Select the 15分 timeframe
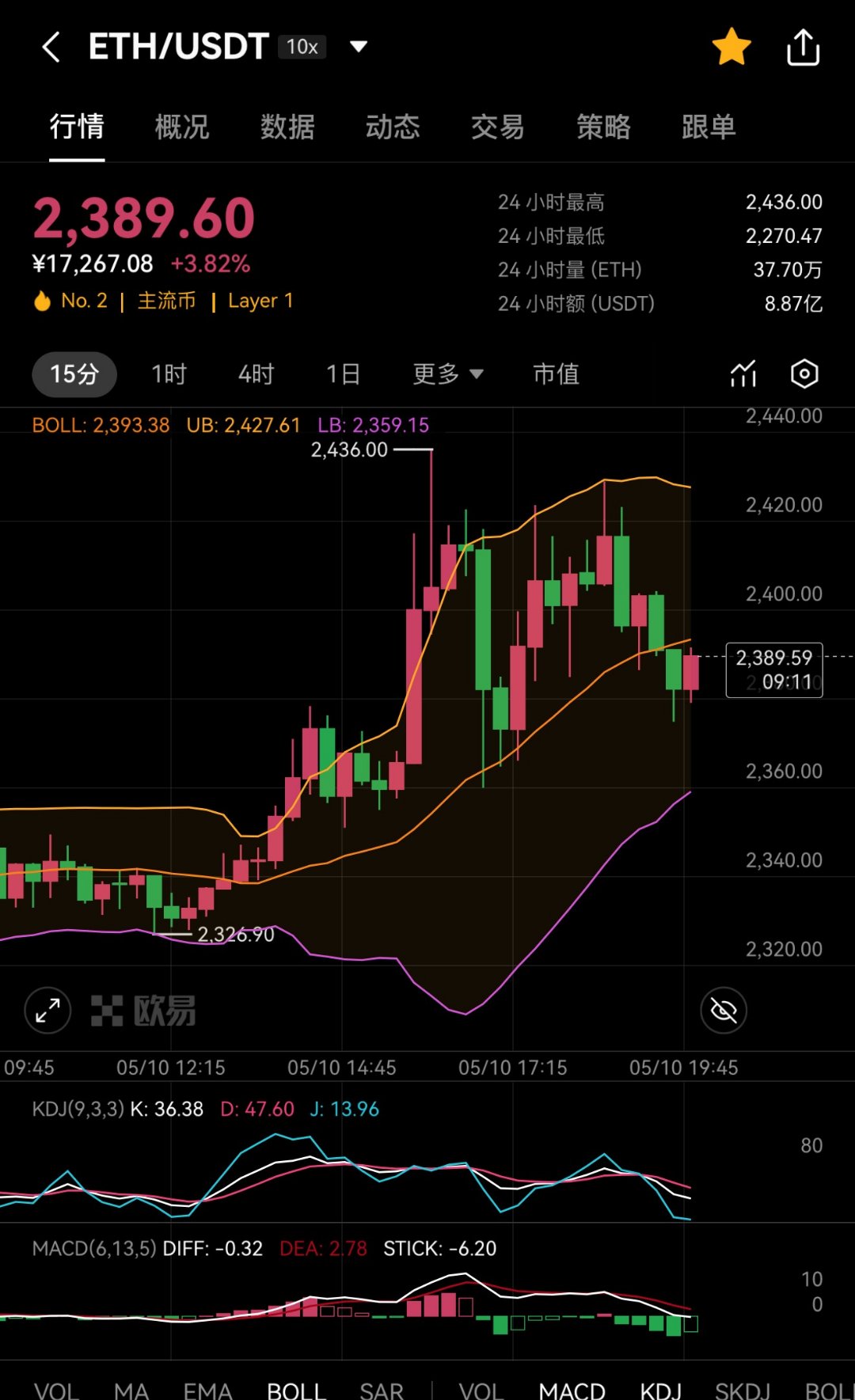The image size is (855, 1400). click(x=74, y=374)
